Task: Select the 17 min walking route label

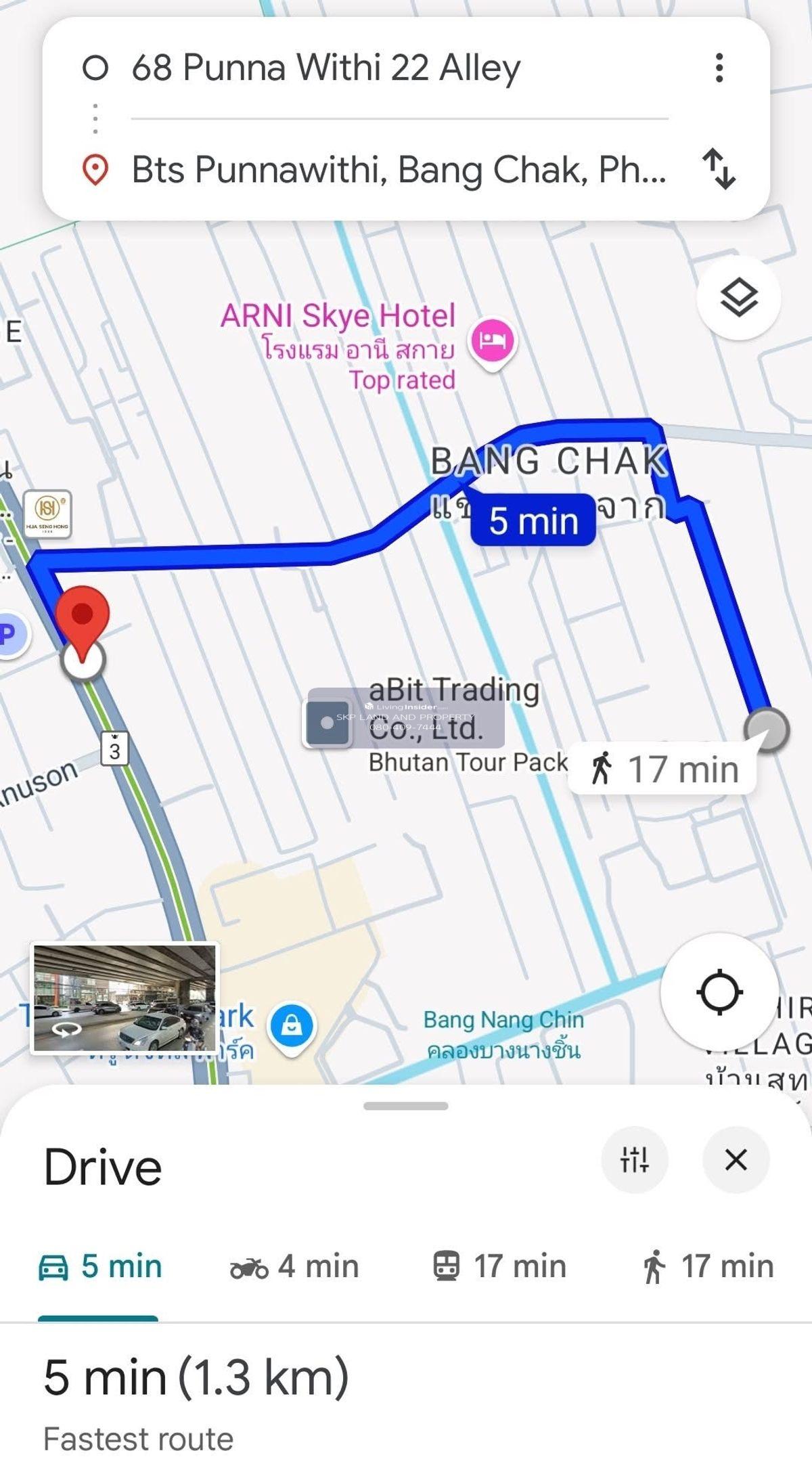Action: pyautogui.click(x=663, y=769)
